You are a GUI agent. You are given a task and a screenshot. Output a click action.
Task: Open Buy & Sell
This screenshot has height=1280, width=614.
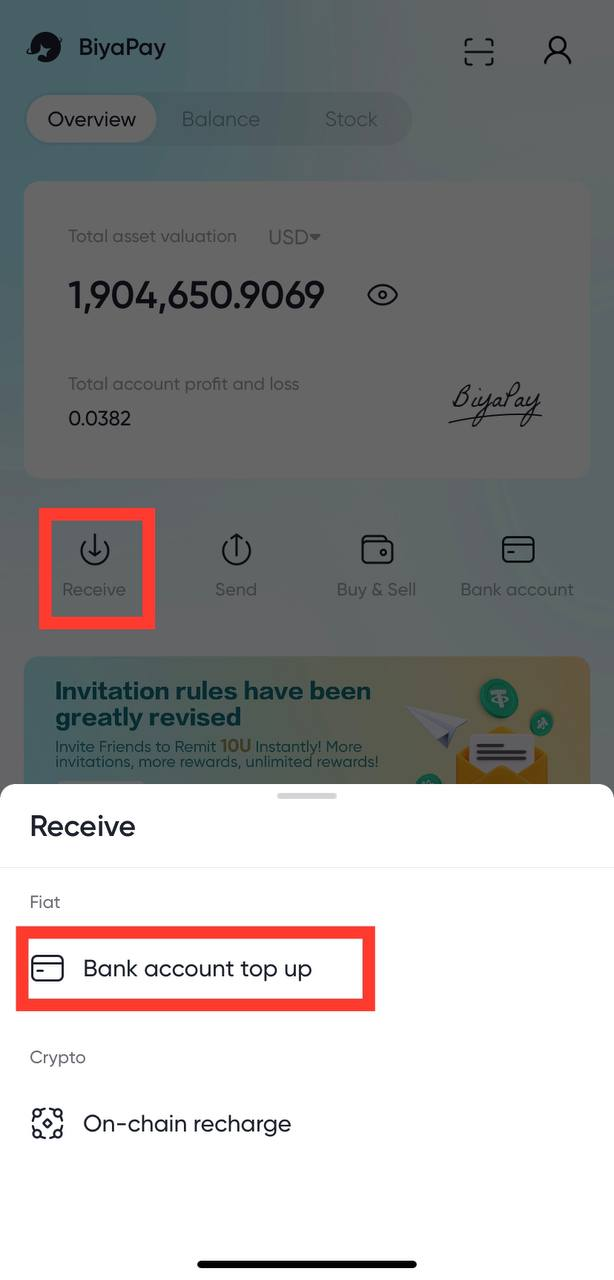(x=376, y=566)
